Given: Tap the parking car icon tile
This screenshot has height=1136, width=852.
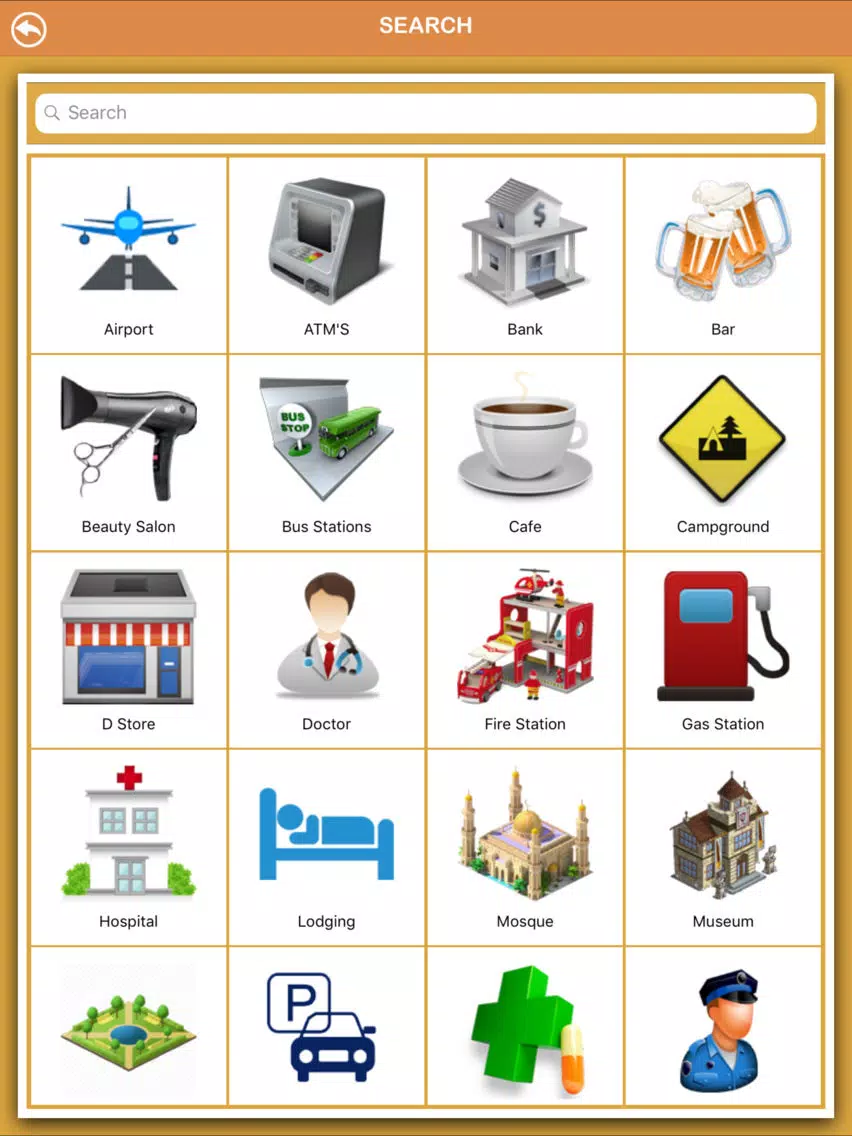Looking at the screenshot, I should (327, 1027).
